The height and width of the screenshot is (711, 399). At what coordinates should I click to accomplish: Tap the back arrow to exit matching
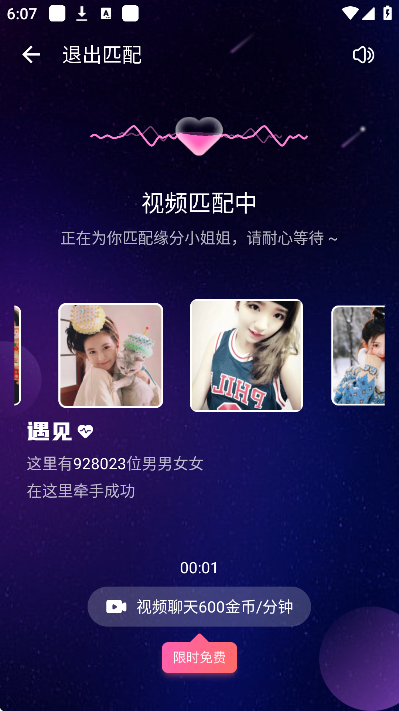coord(31,55)
